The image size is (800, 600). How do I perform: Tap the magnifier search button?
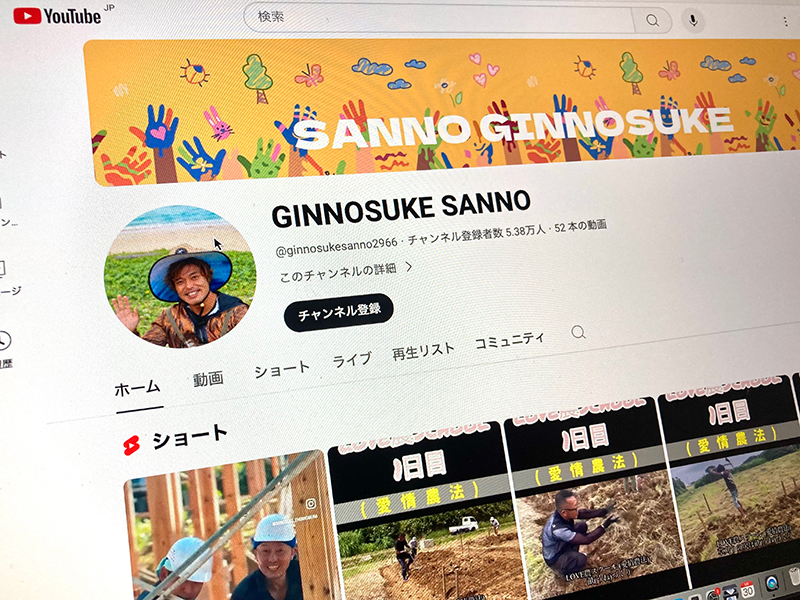[x=653, y=20]
